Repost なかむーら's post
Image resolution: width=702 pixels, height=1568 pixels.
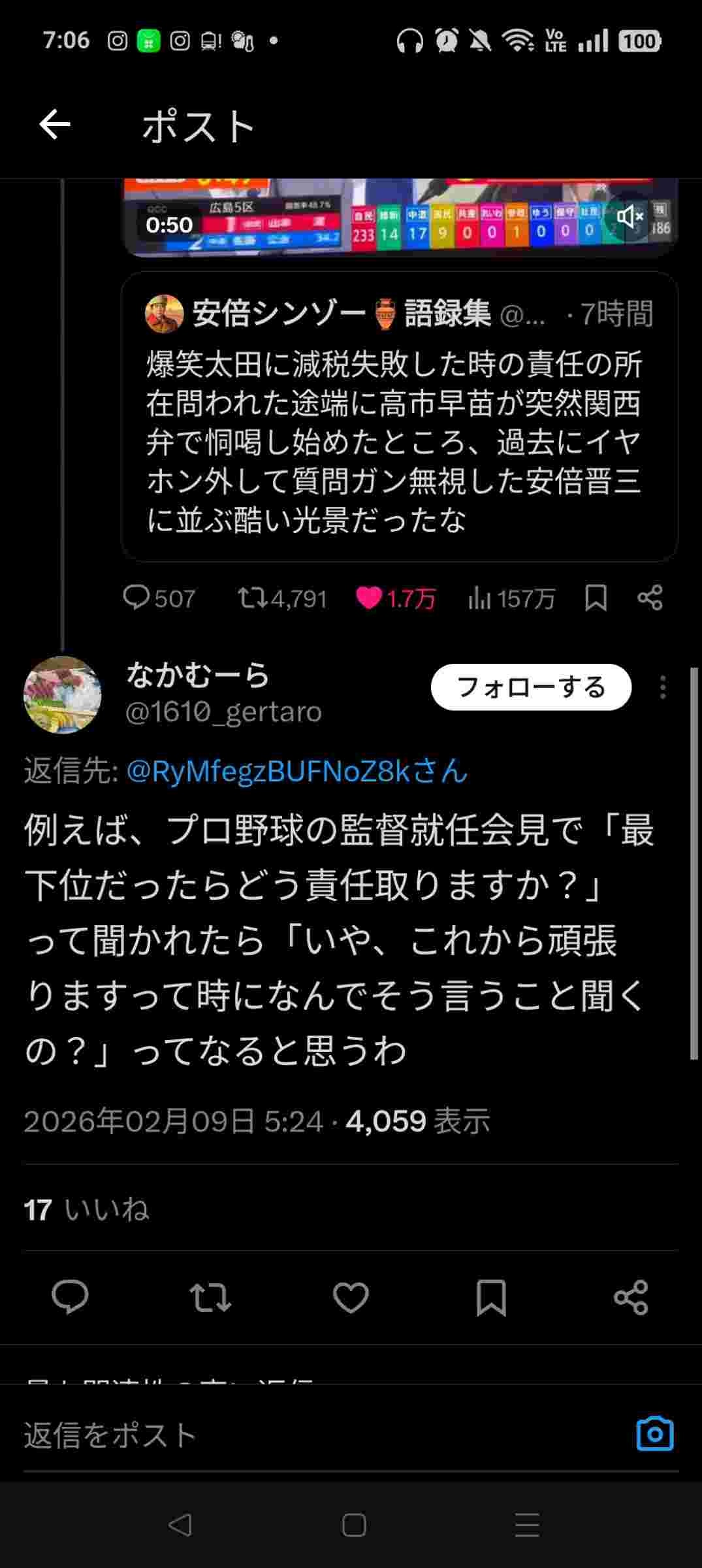click(210, 1297)
